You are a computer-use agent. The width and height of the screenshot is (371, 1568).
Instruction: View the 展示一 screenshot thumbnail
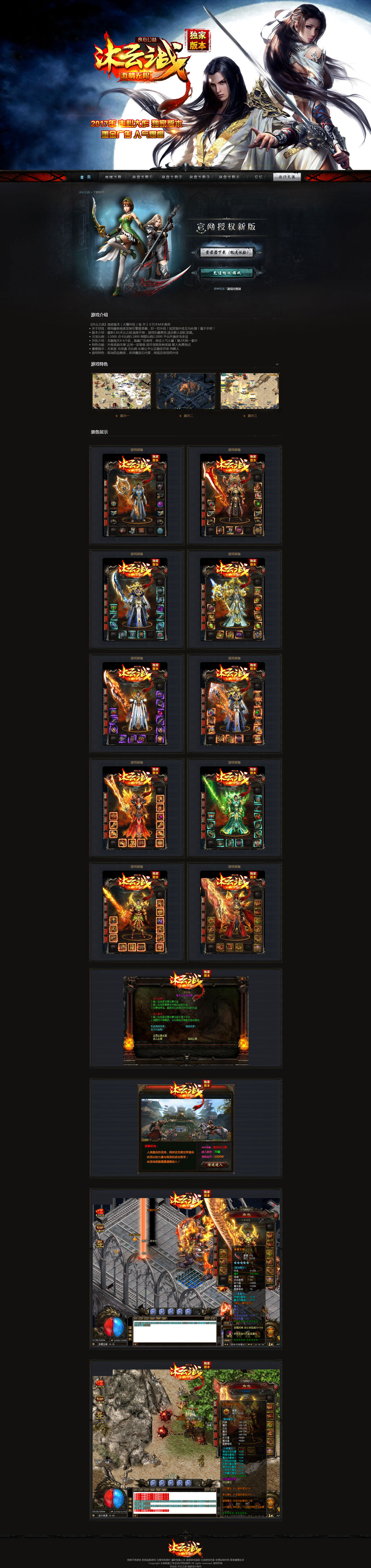coord(121,392)
